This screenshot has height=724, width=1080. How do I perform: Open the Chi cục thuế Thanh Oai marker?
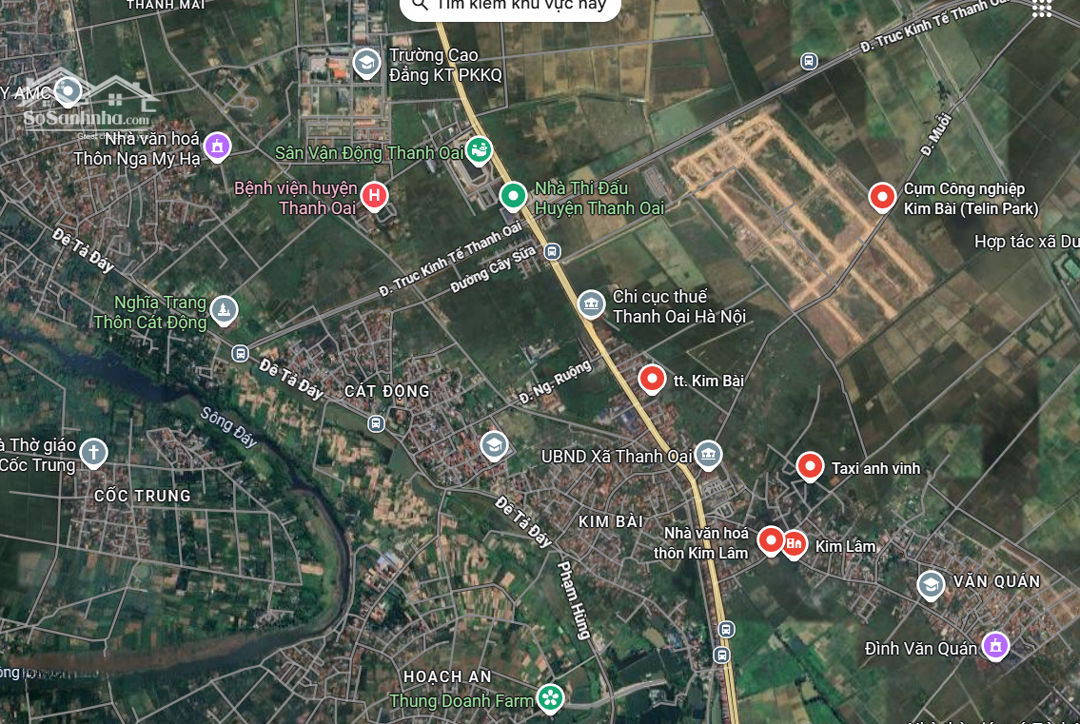click(592, 304)
